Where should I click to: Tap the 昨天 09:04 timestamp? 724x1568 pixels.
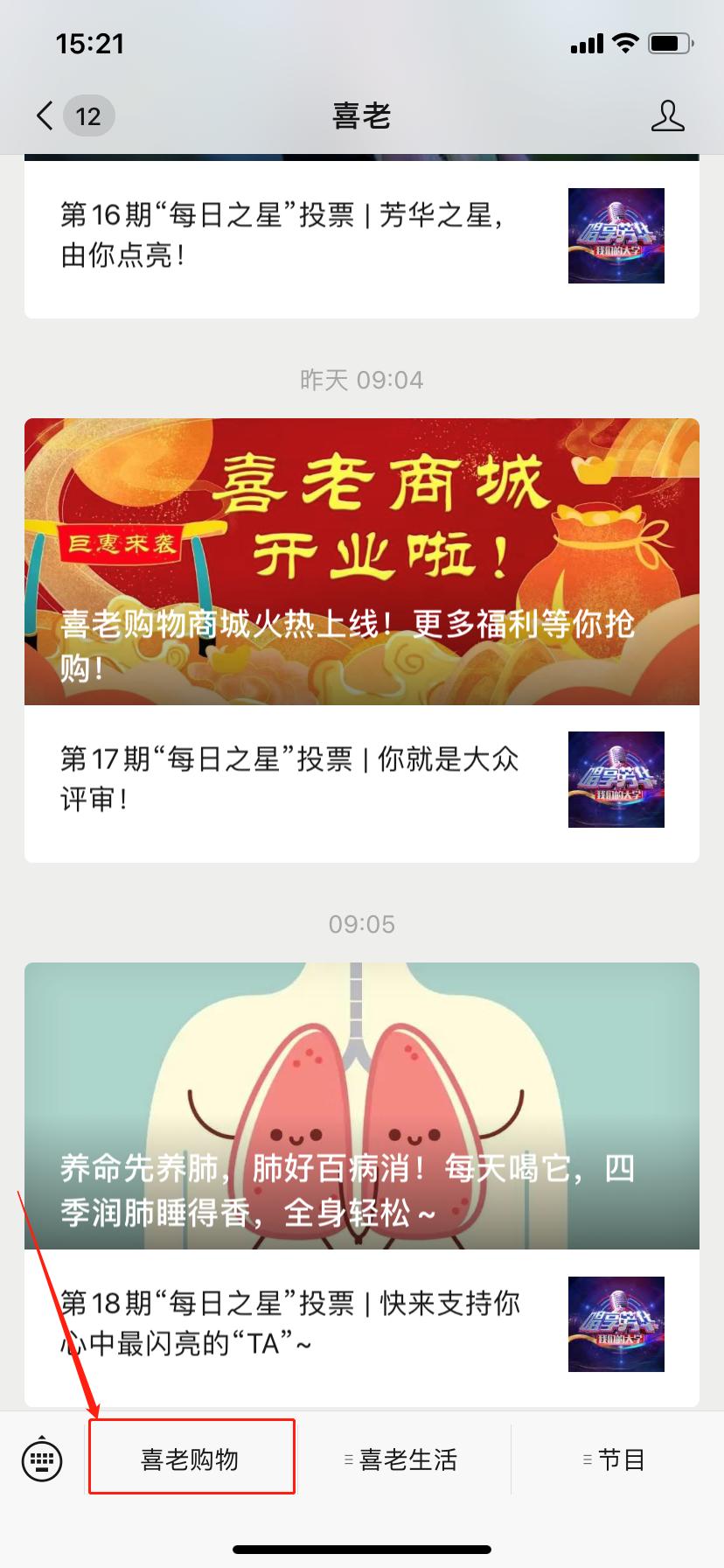(362, 380)
